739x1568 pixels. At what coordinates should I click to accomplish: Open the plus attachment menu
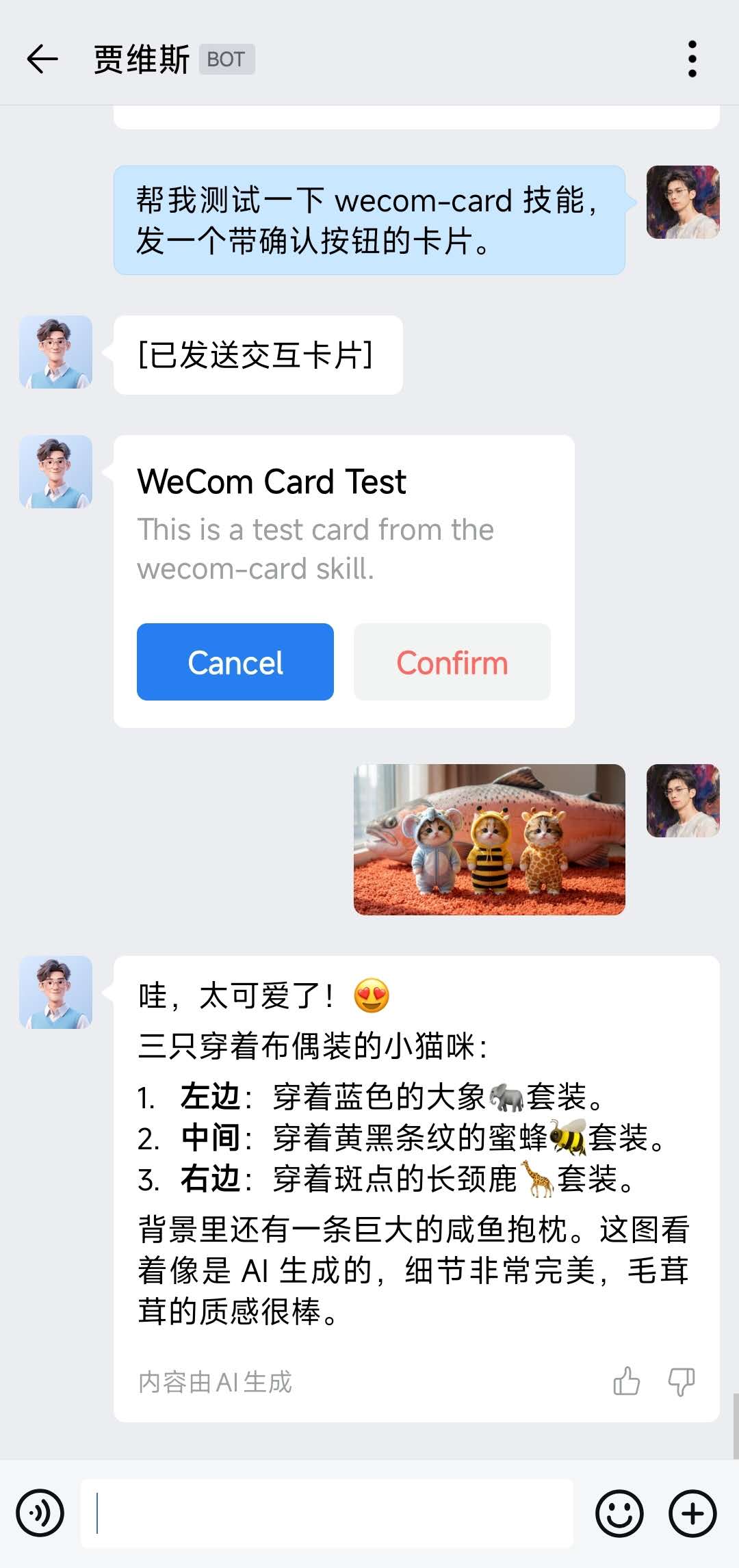[692, 1513]
